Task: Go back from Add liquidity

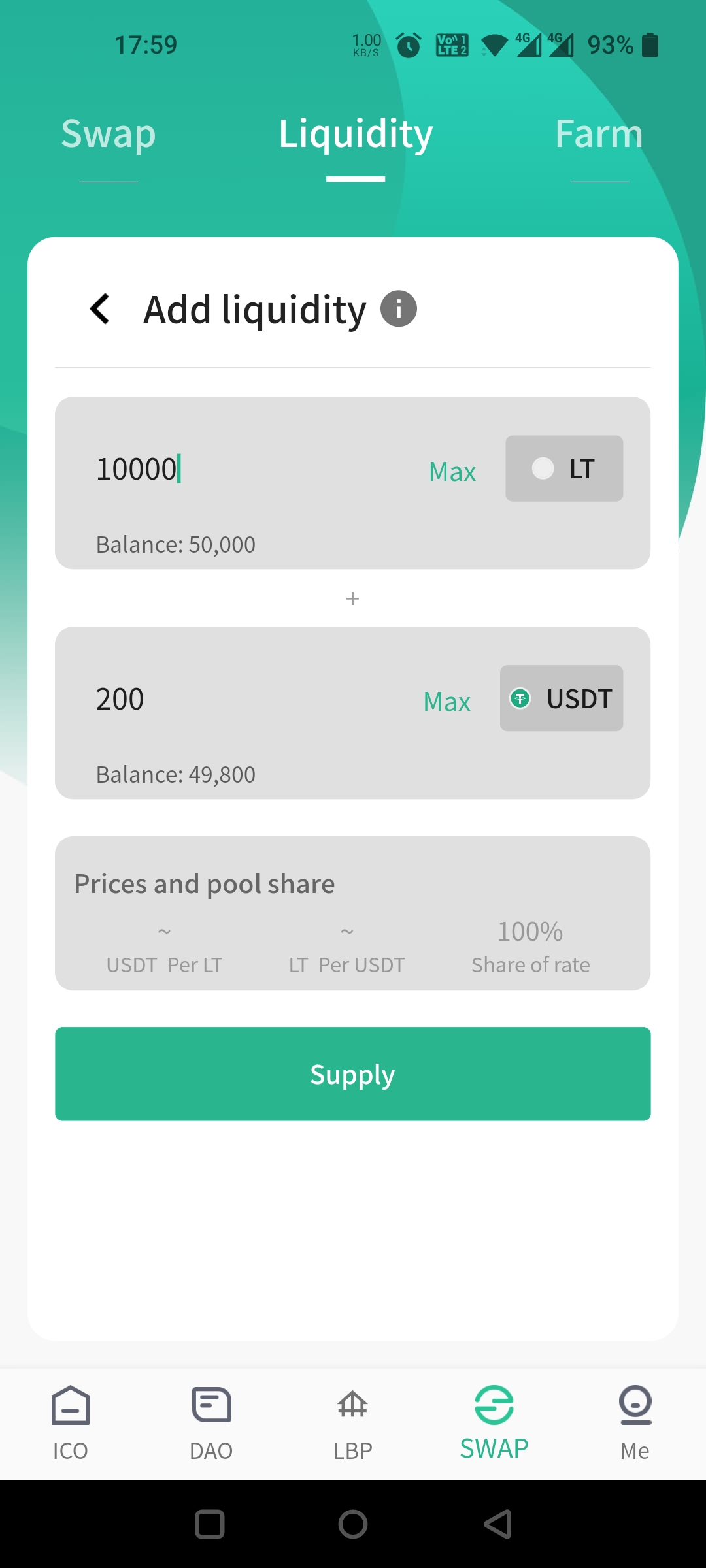Action: pos(100,309)
